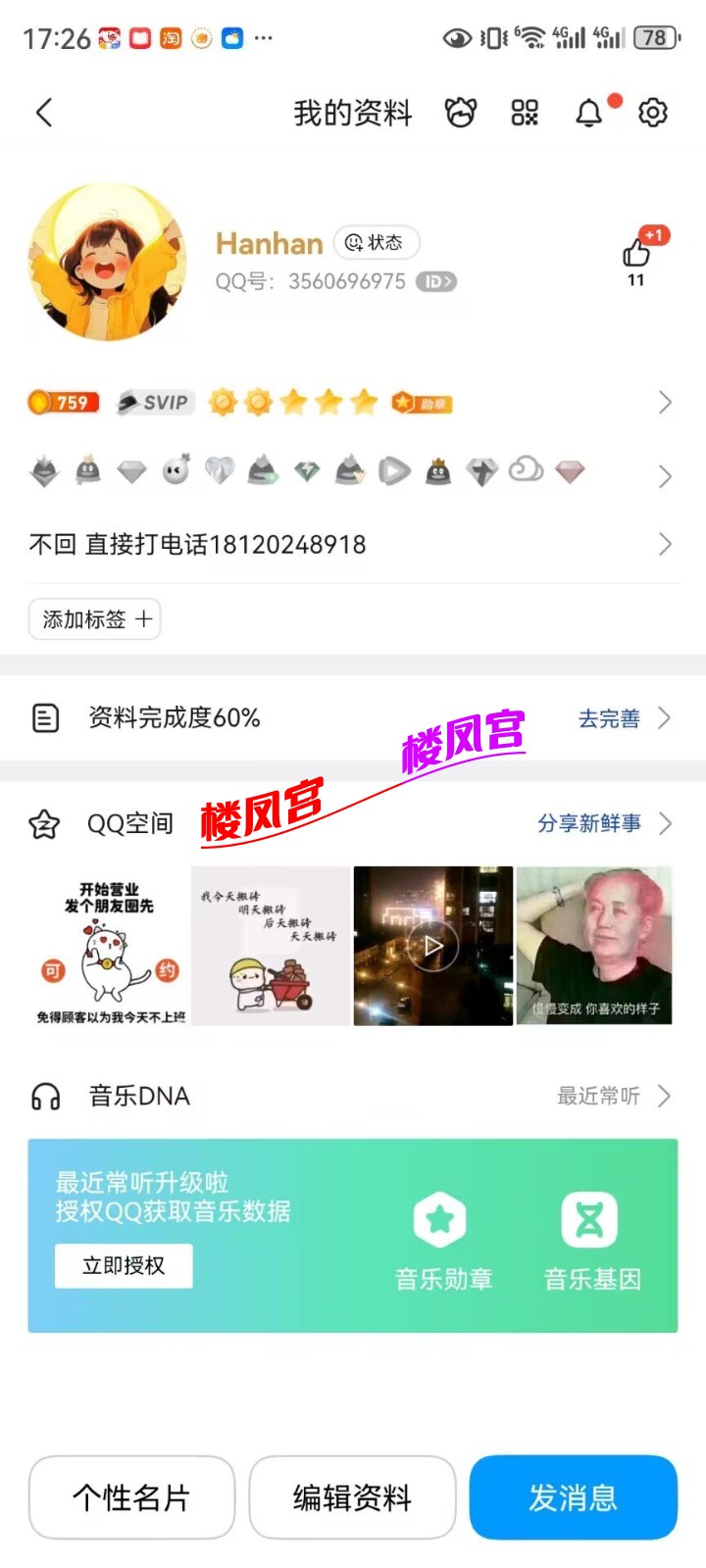Give a thumbs-up like

pyautogui.click(x=636, y=255)
